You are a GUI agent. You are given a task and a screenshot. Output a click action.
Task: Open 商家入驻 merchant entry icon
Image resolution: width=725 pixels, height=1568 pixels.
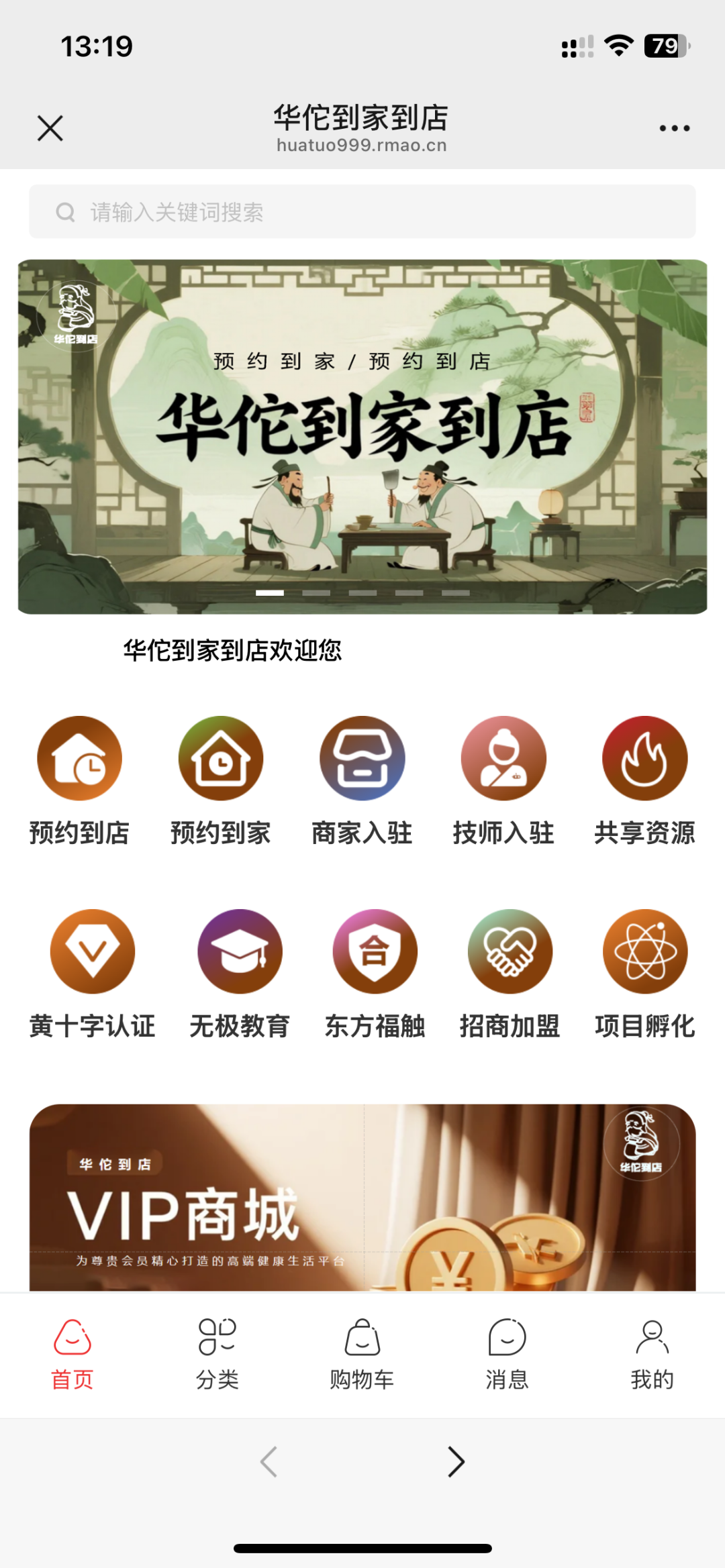[x=361, y=757]
